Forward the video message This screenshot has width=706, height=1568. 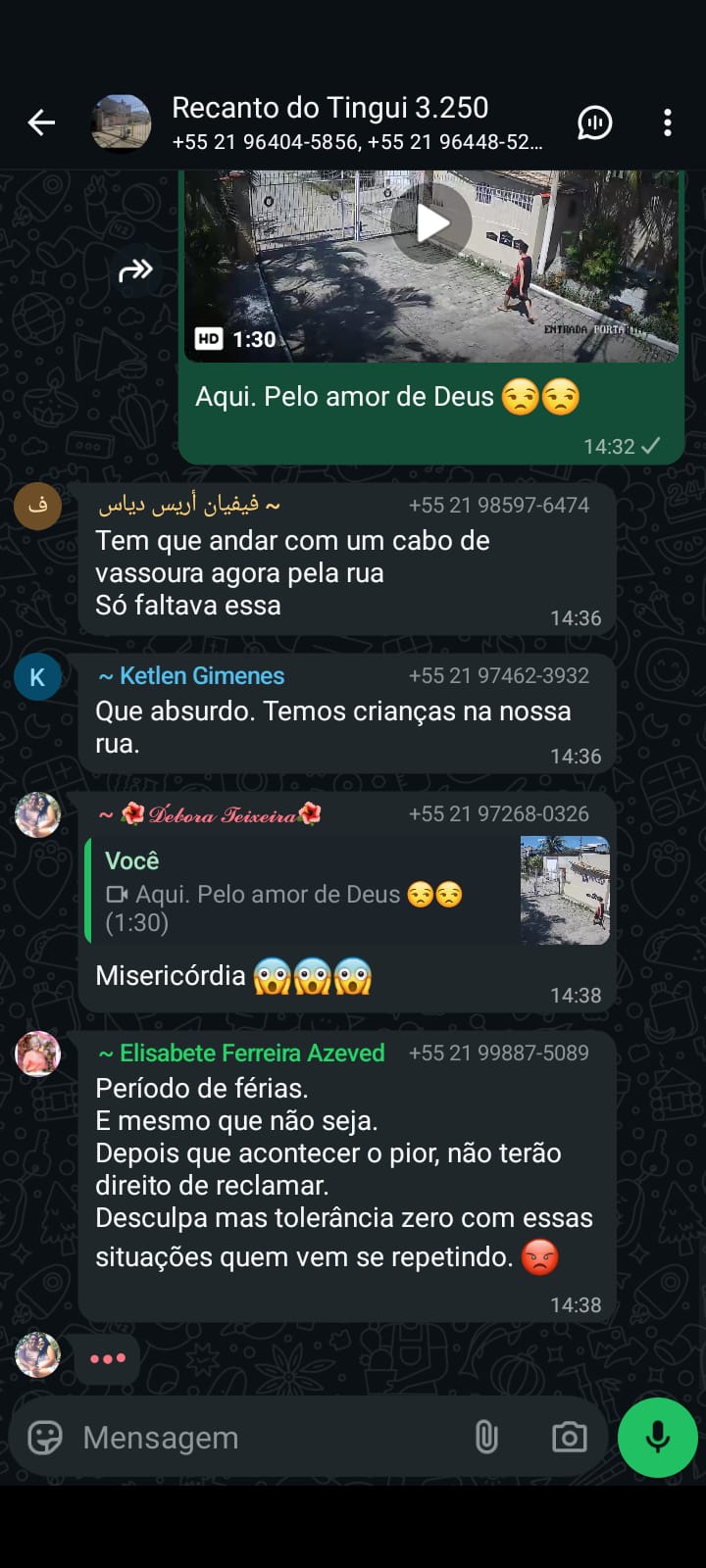(135, 269)
